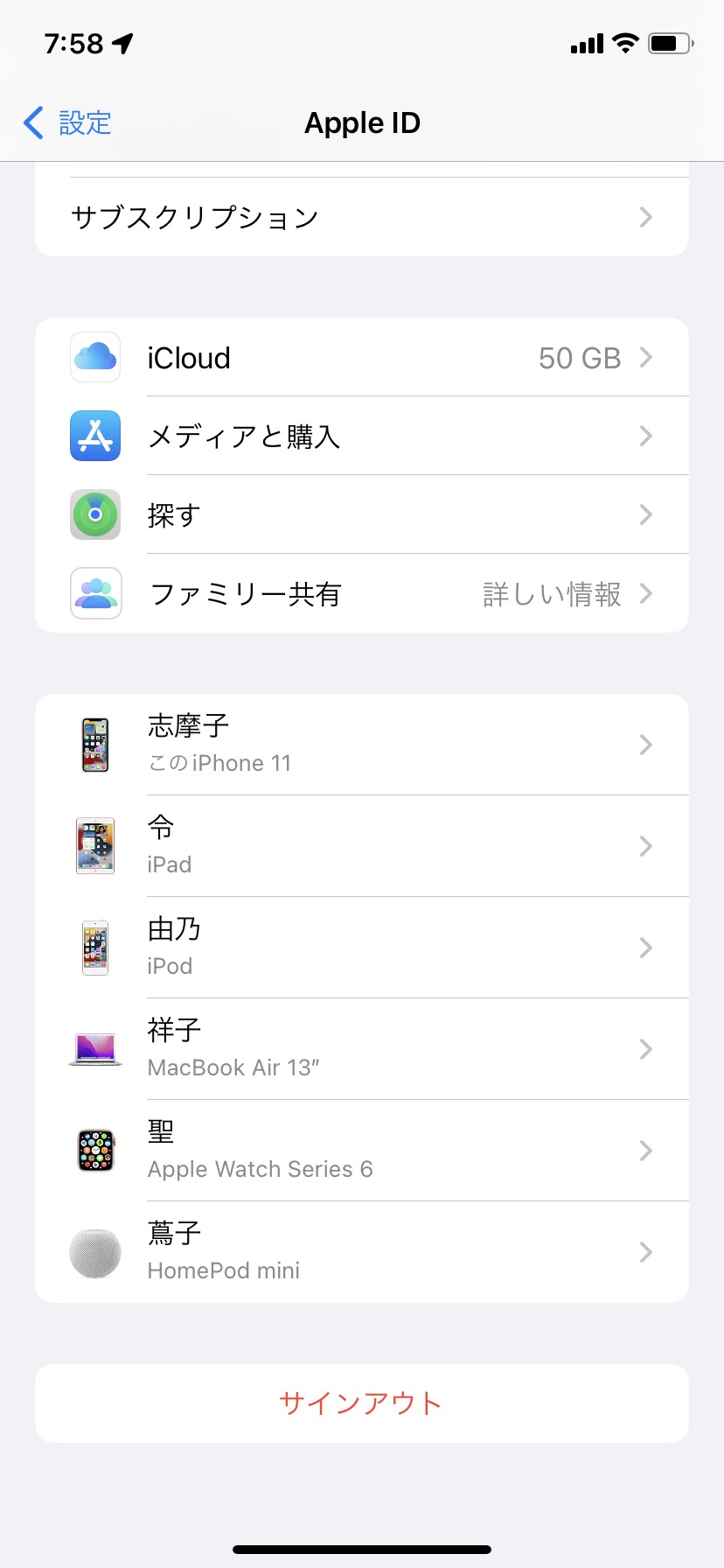This screenshot has height=1568, width=724.
Task: Select the green 探す (Find My) icon
Action: pyautogui.click(x=94, y=514)
